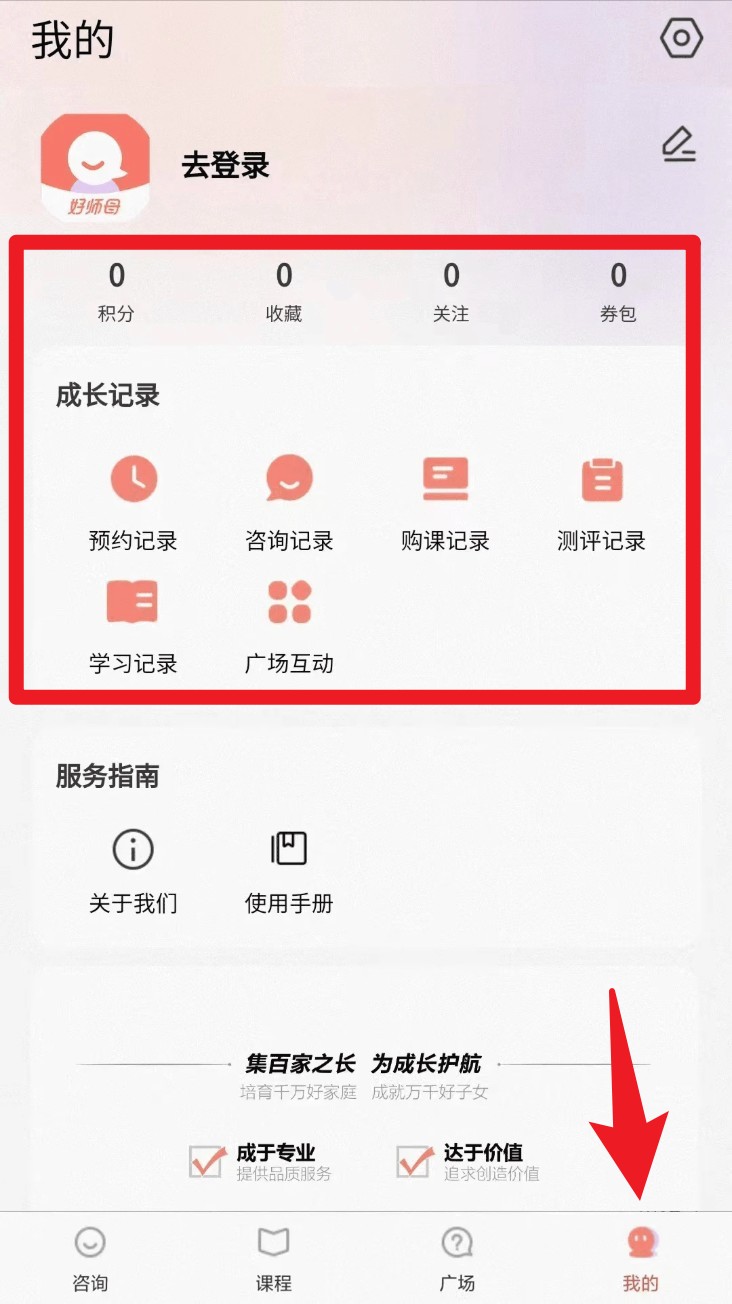Viewport: 732px width, 1304px height.
Task: Open 使用手册 user manual
Action: 289,872
